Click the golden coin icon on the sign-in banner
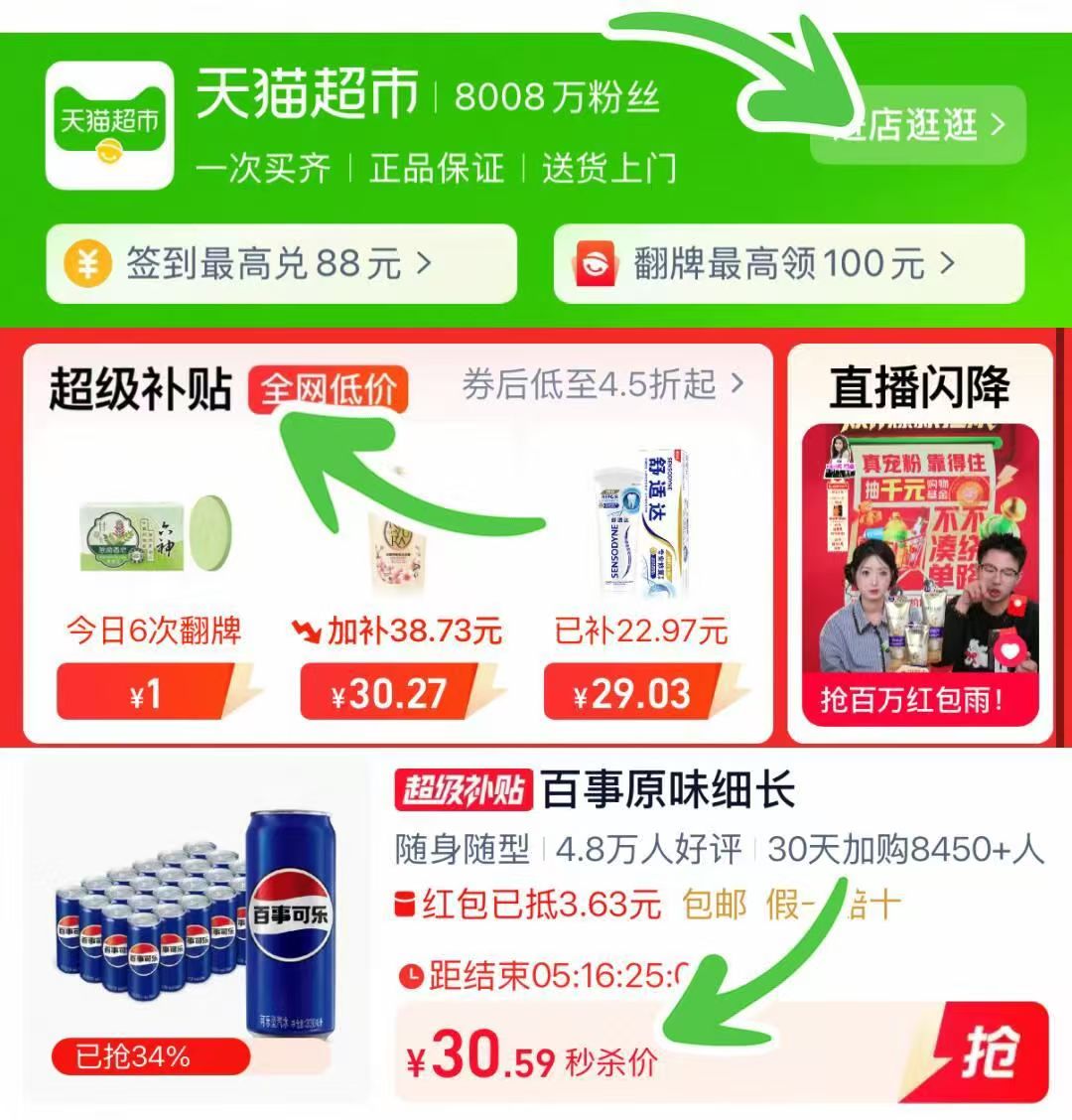 (x=87, y=264)
